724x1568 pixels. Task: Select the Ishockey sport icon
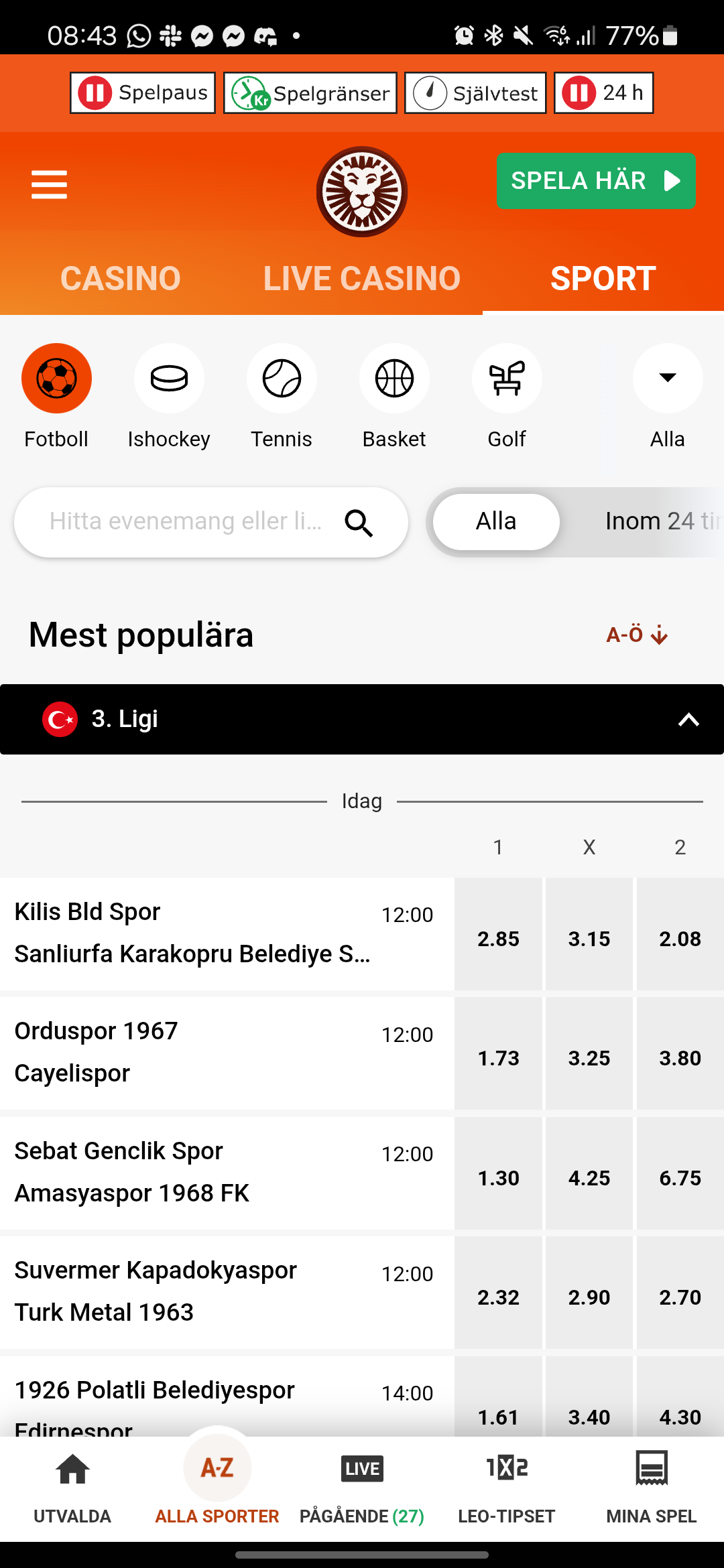coord(169,378)
